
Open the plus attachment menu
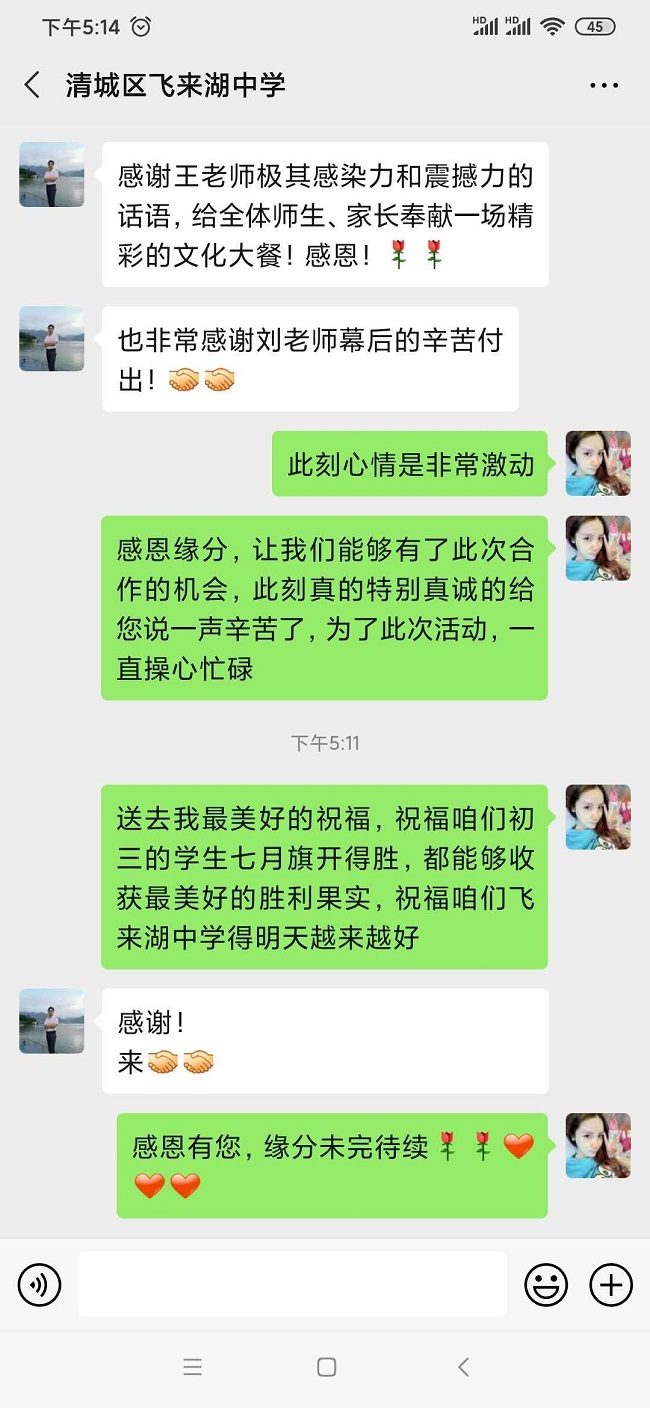tap(610, 1284)
